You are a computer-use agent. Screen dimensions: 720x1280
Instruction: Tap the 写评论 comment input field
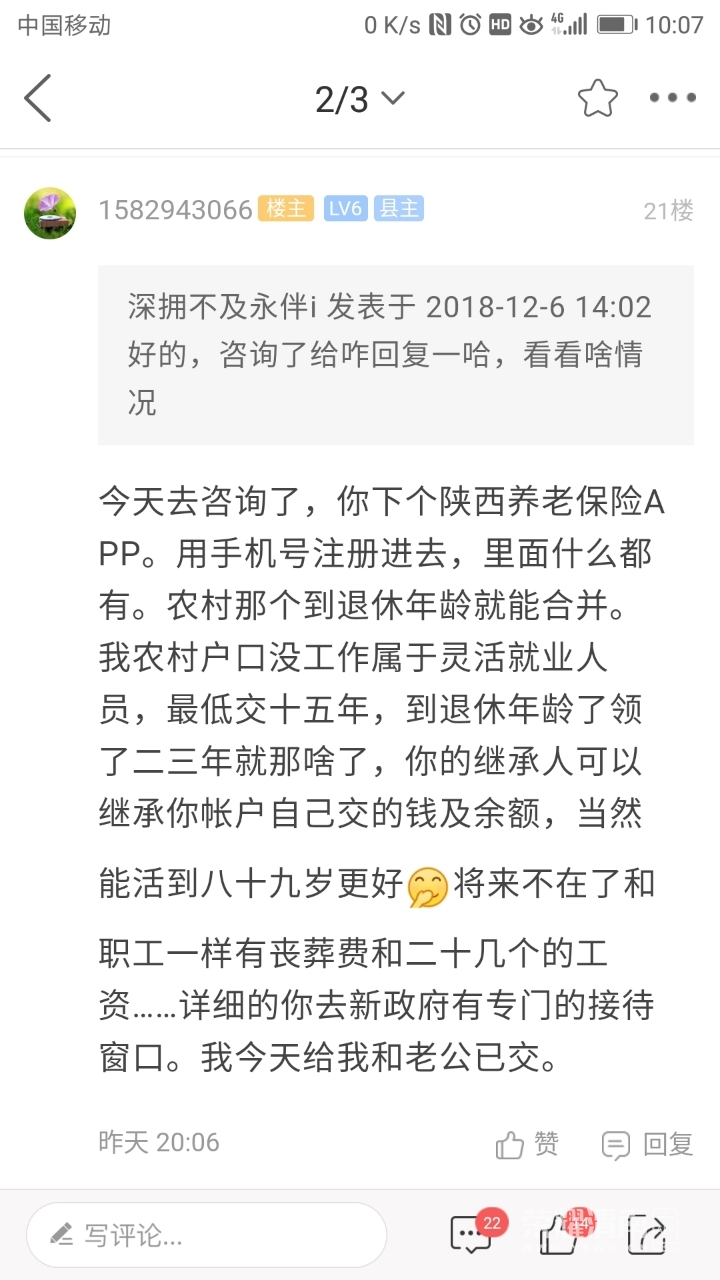click(x=206, y=1235)
